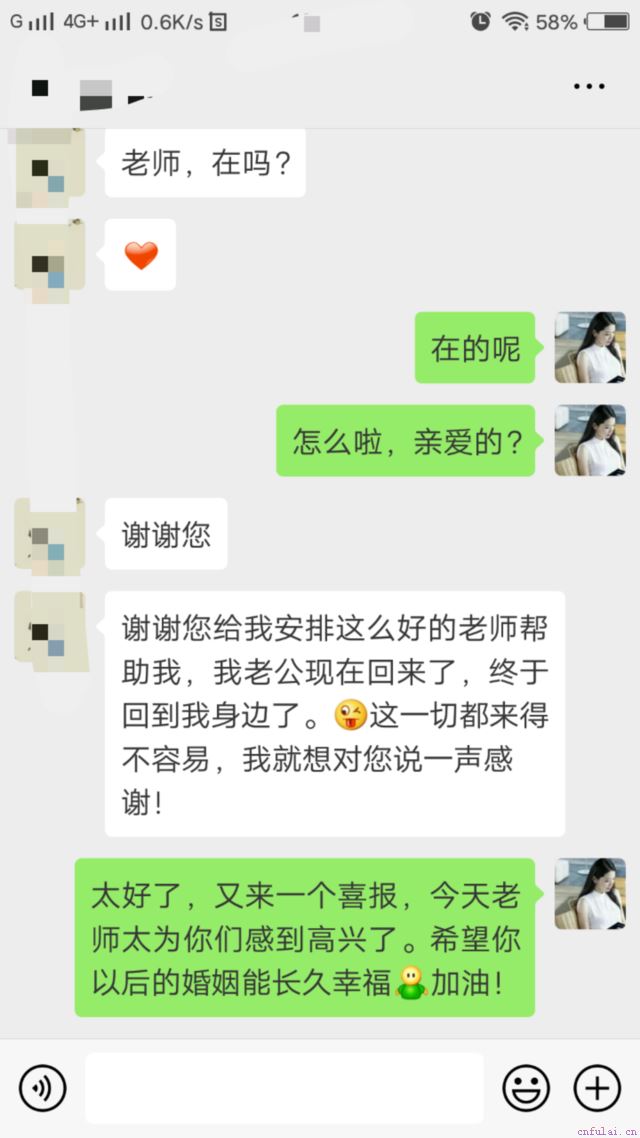This screenshot has height=1138, width=640.
Task: Open the emoji sticker panel
Action: pyautogui.click(x=525, y=1088)
